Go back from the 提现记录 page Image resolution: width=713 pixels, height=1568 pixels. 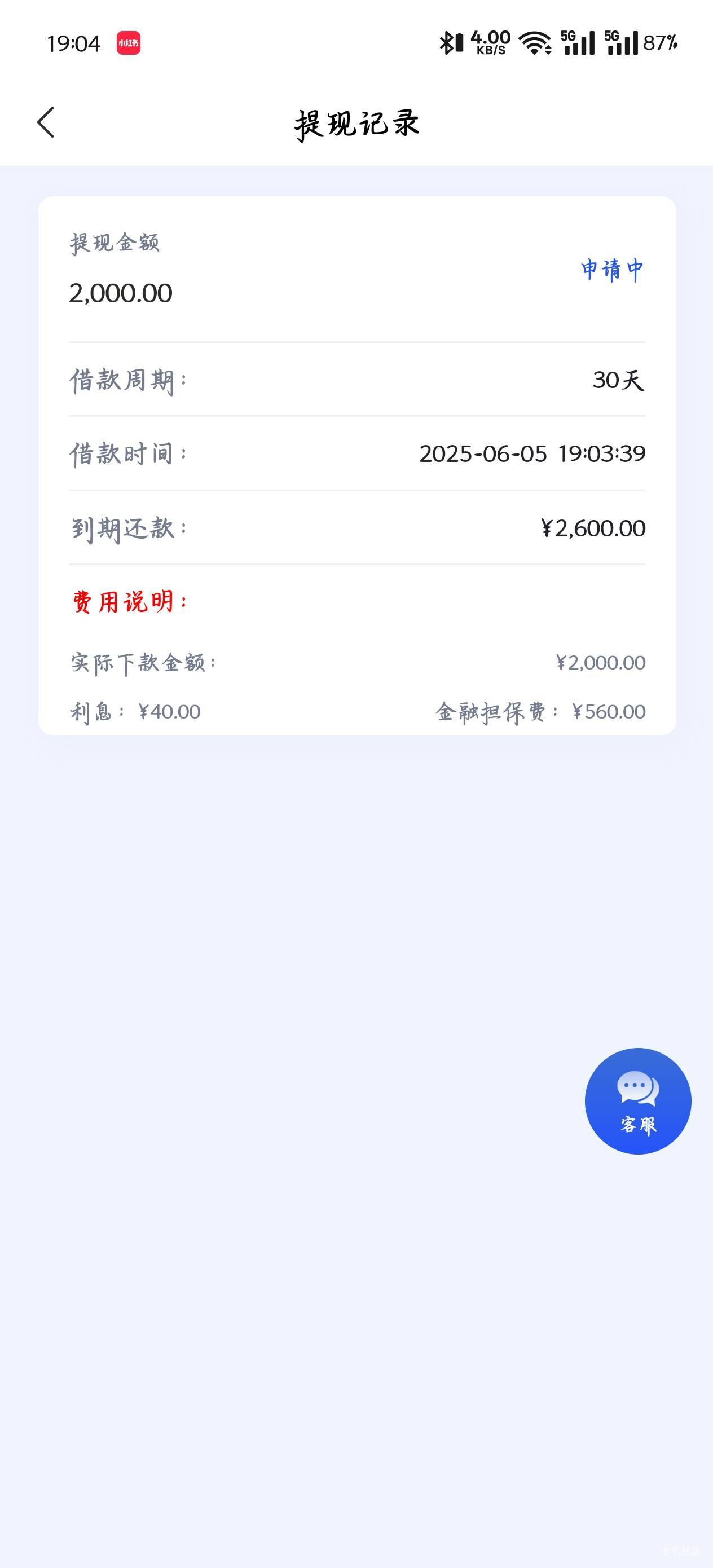(46, 122)
